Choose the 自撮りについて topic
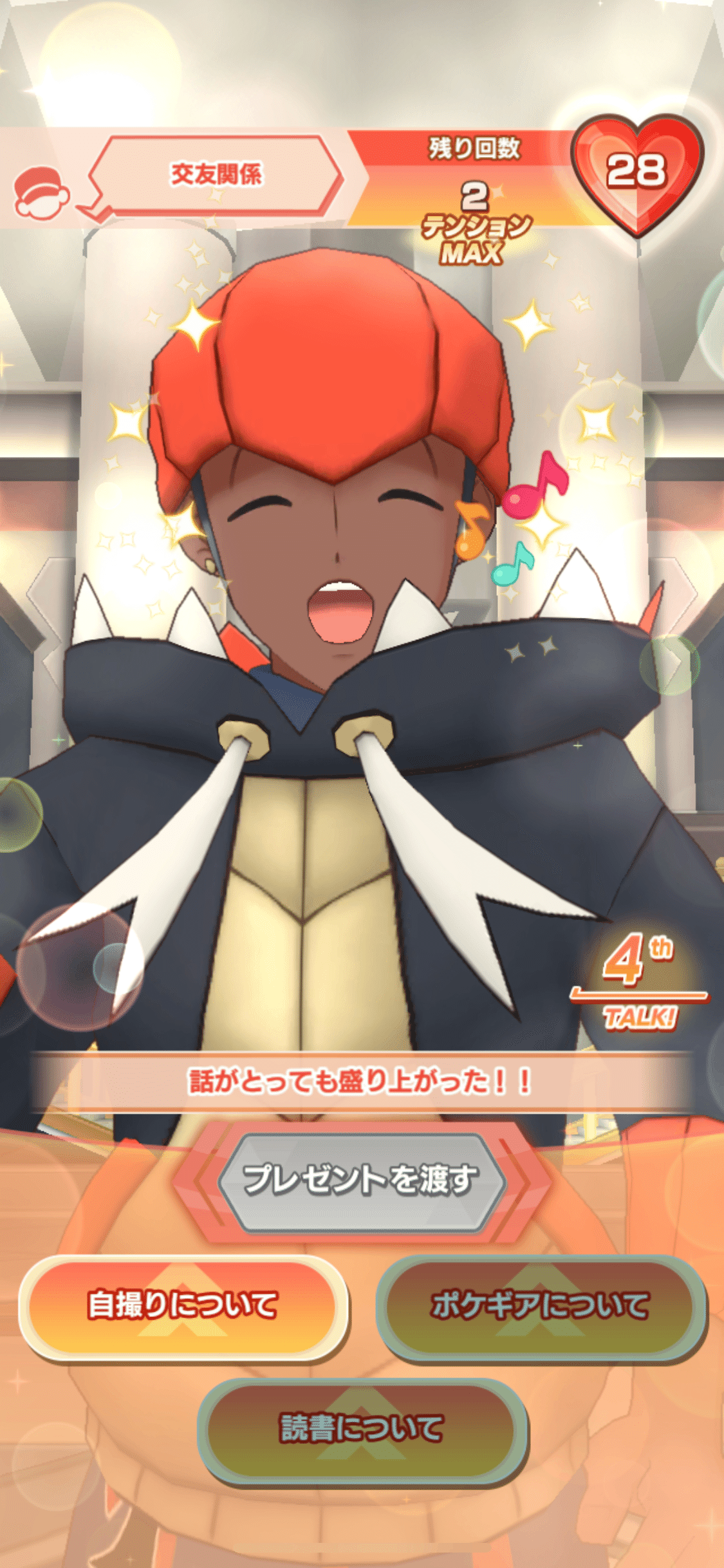The height and width of the screenshot is (1568, 724). [x=183, y=1306]
